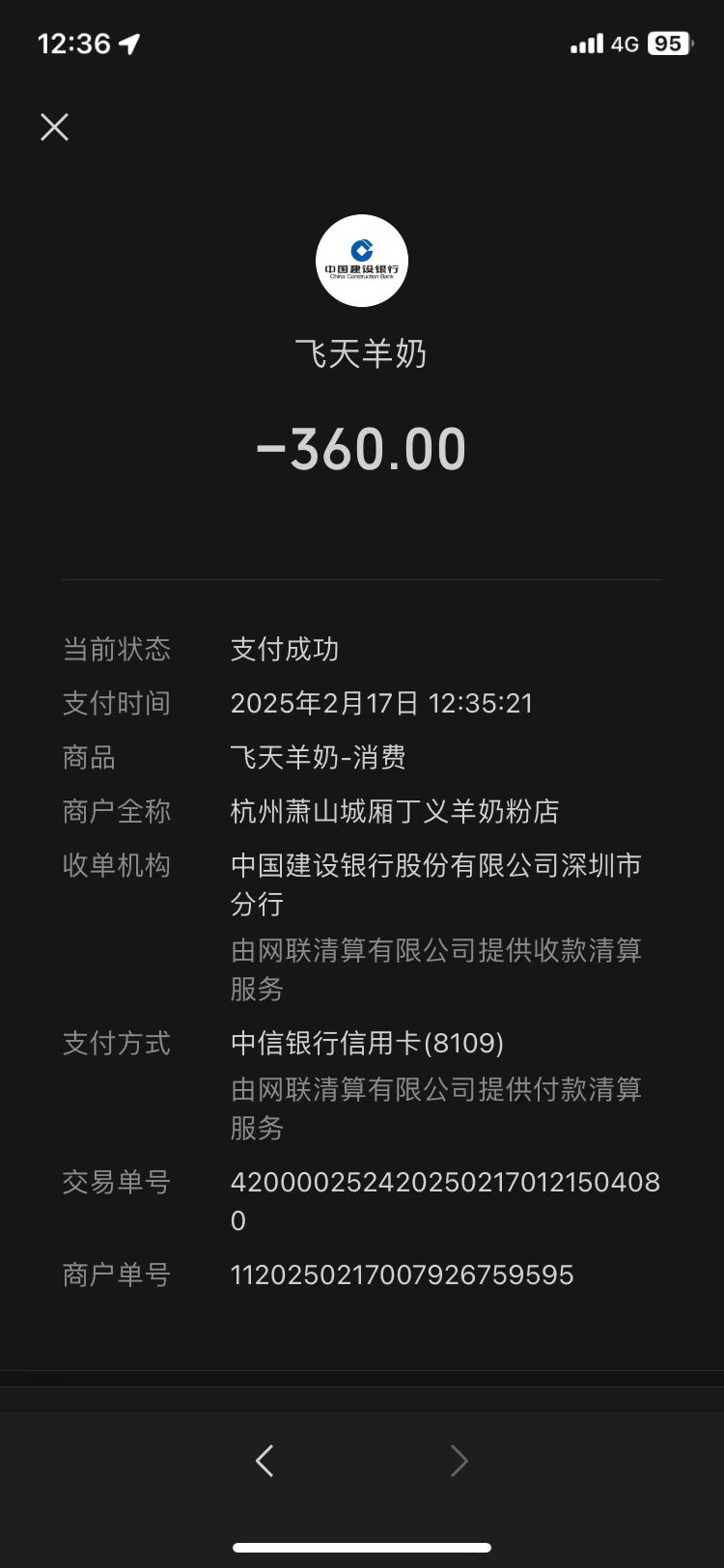Close the payment detail page
The image size is (724, 1568).
pyautogui.click(x=55, y=126)
